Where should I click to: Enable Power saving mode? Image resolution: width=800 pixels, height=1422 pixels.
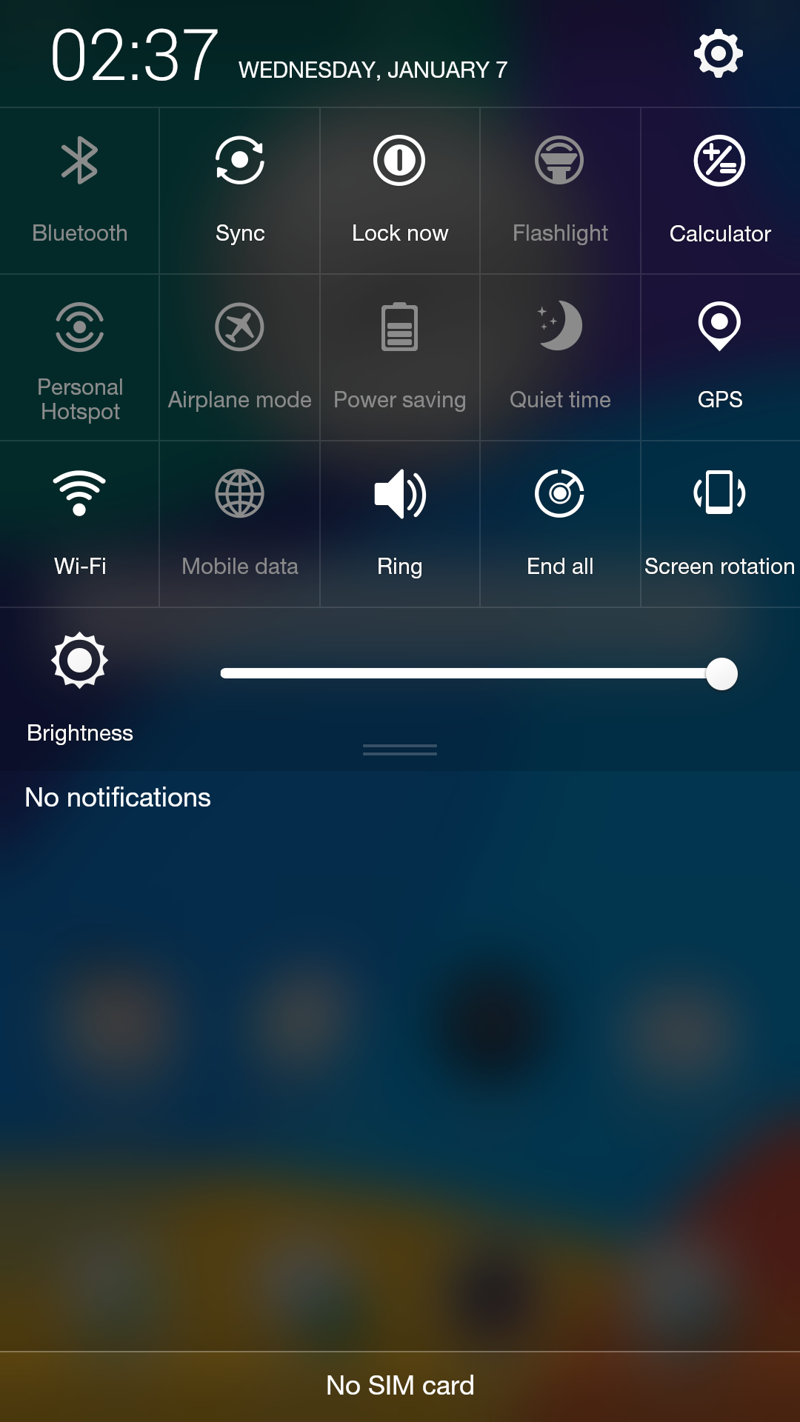point(400,358)
